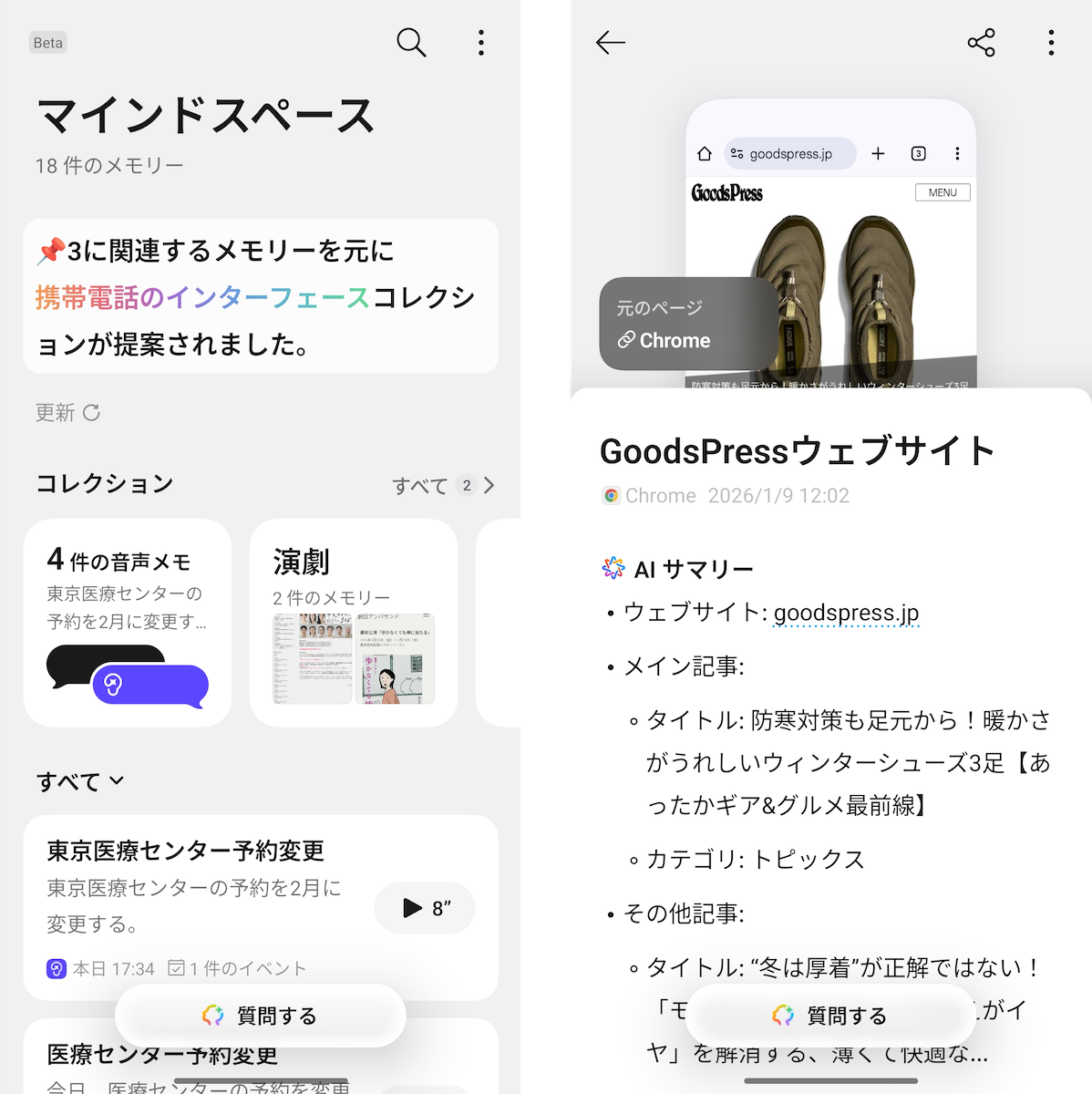Tap 更新 to refresh suggestions

(68, 413)
